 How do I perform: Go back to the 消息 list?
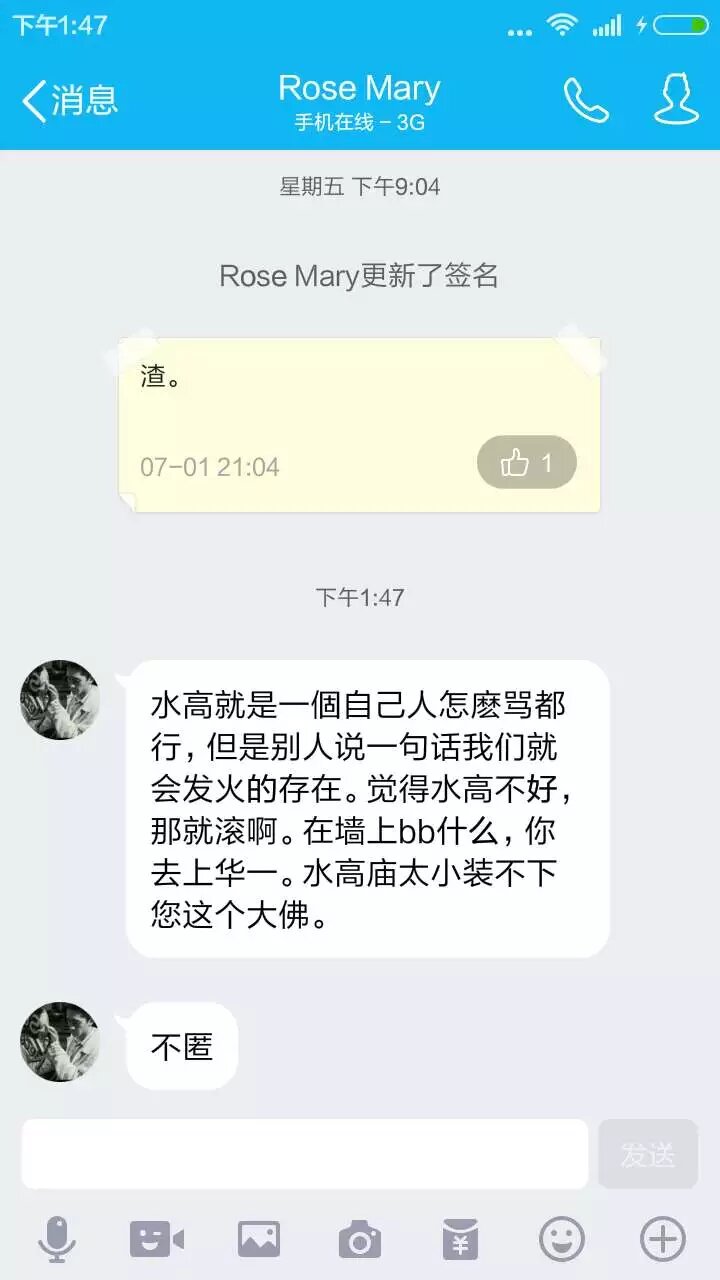point(70,100)
